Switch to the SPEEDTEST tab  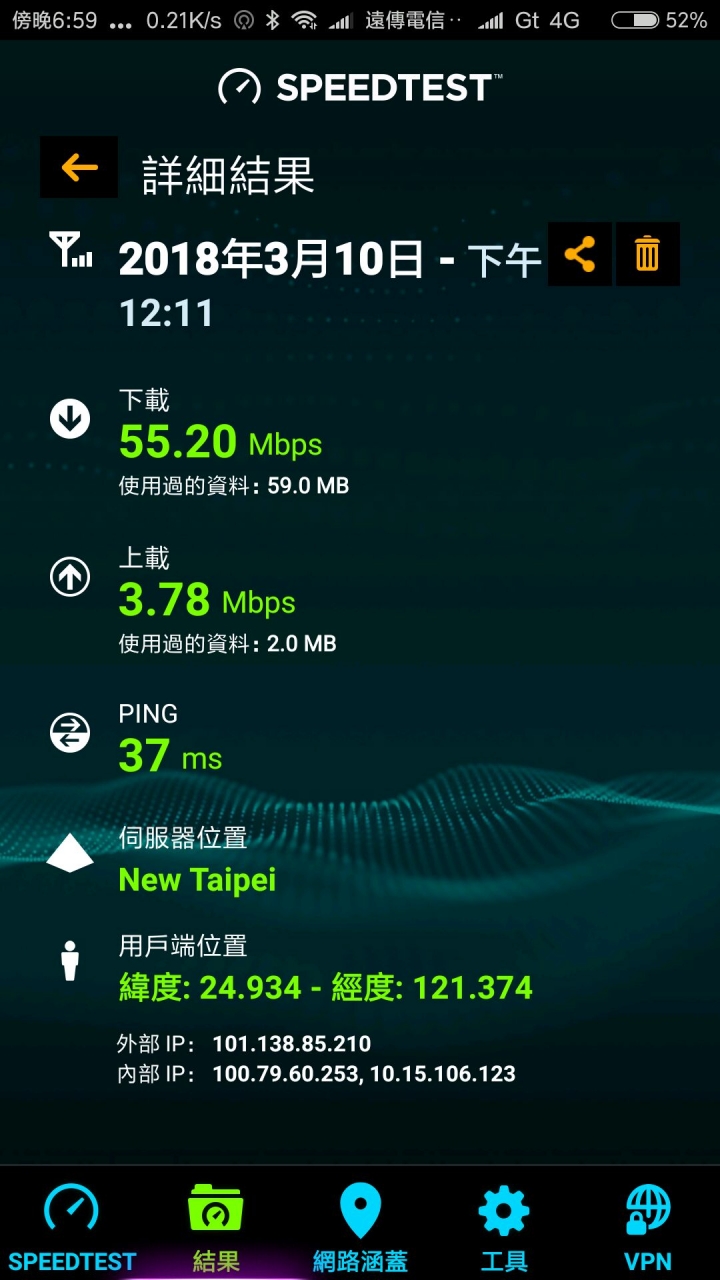click(x=72, y=1226)
